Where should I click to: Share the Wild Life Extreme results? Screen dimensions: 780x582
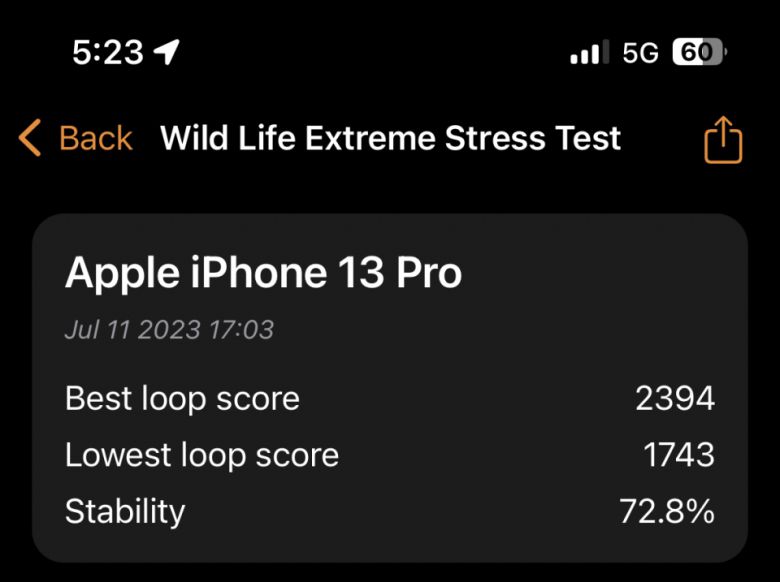pos(722,140)
